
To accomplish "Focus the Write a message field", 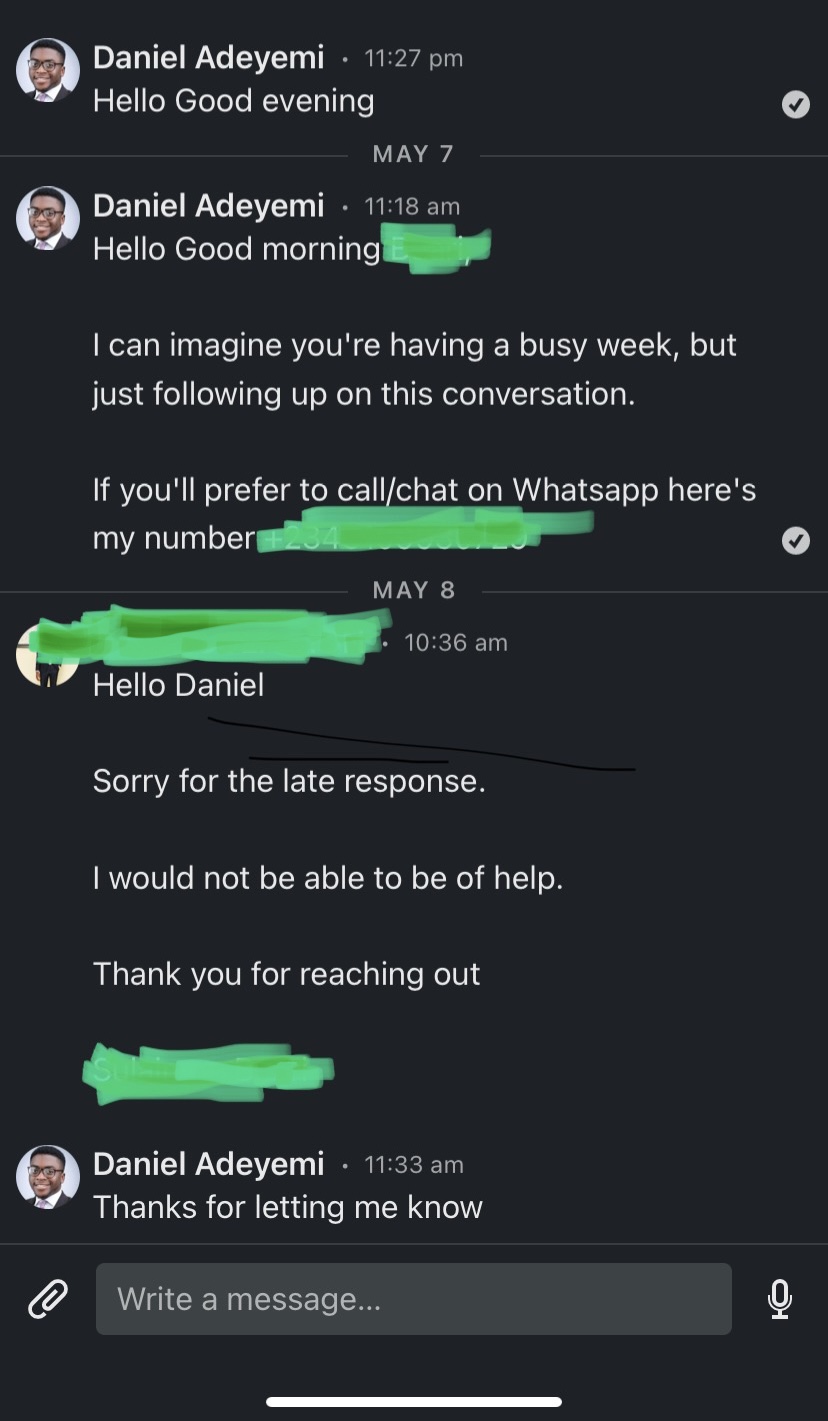I will pyautogui.click(x=413, y=1299).
